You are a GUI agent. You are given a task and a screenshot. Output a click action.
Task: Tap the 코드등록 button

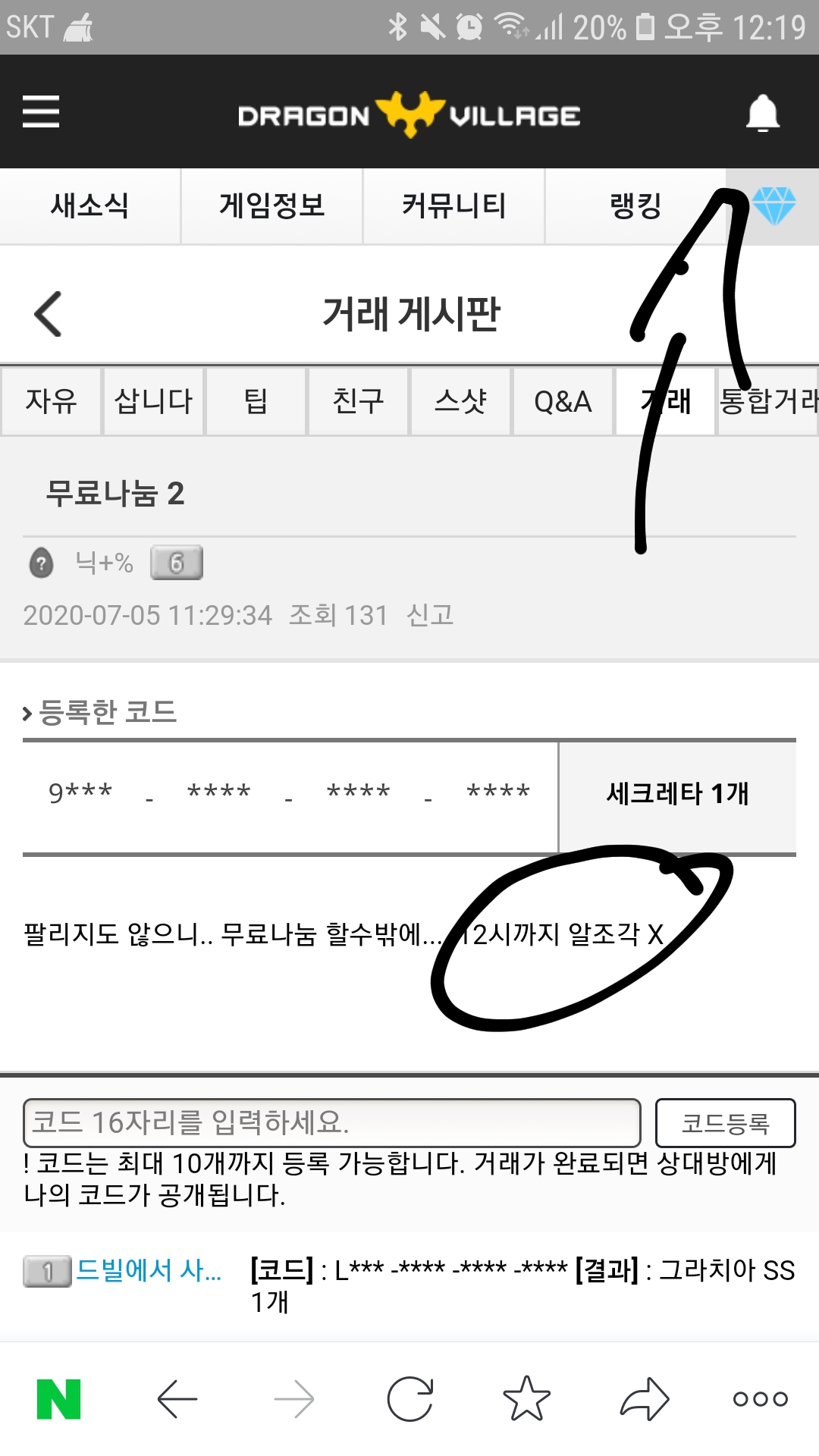click(726, 1122)
